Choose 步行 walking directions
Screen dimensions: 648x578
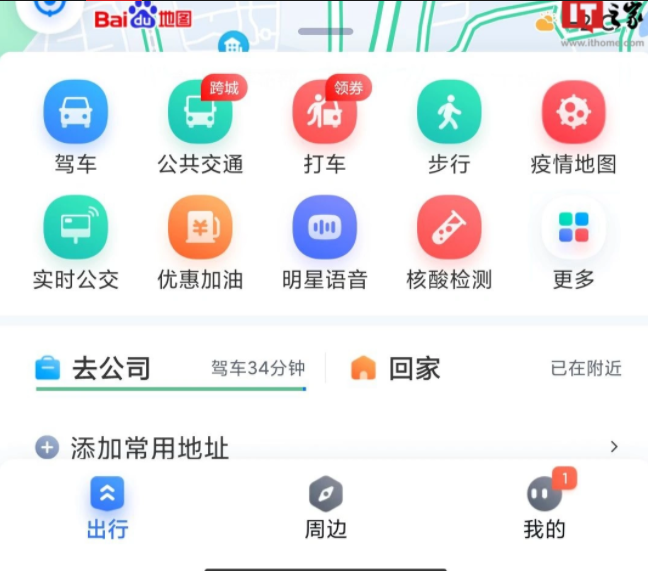tap(449, 113)
